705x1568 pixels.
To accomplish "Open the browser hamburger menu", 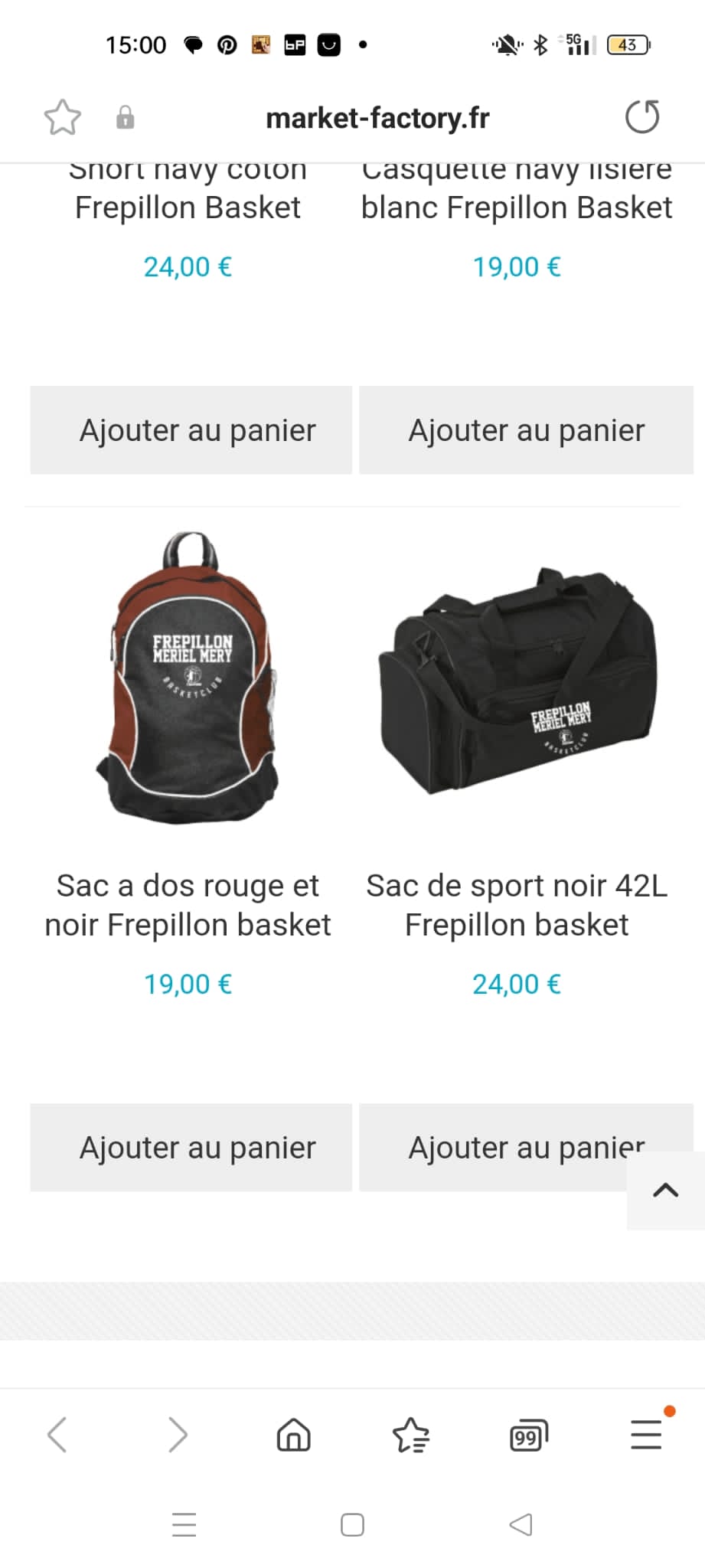I will [x=645, y=1434].
